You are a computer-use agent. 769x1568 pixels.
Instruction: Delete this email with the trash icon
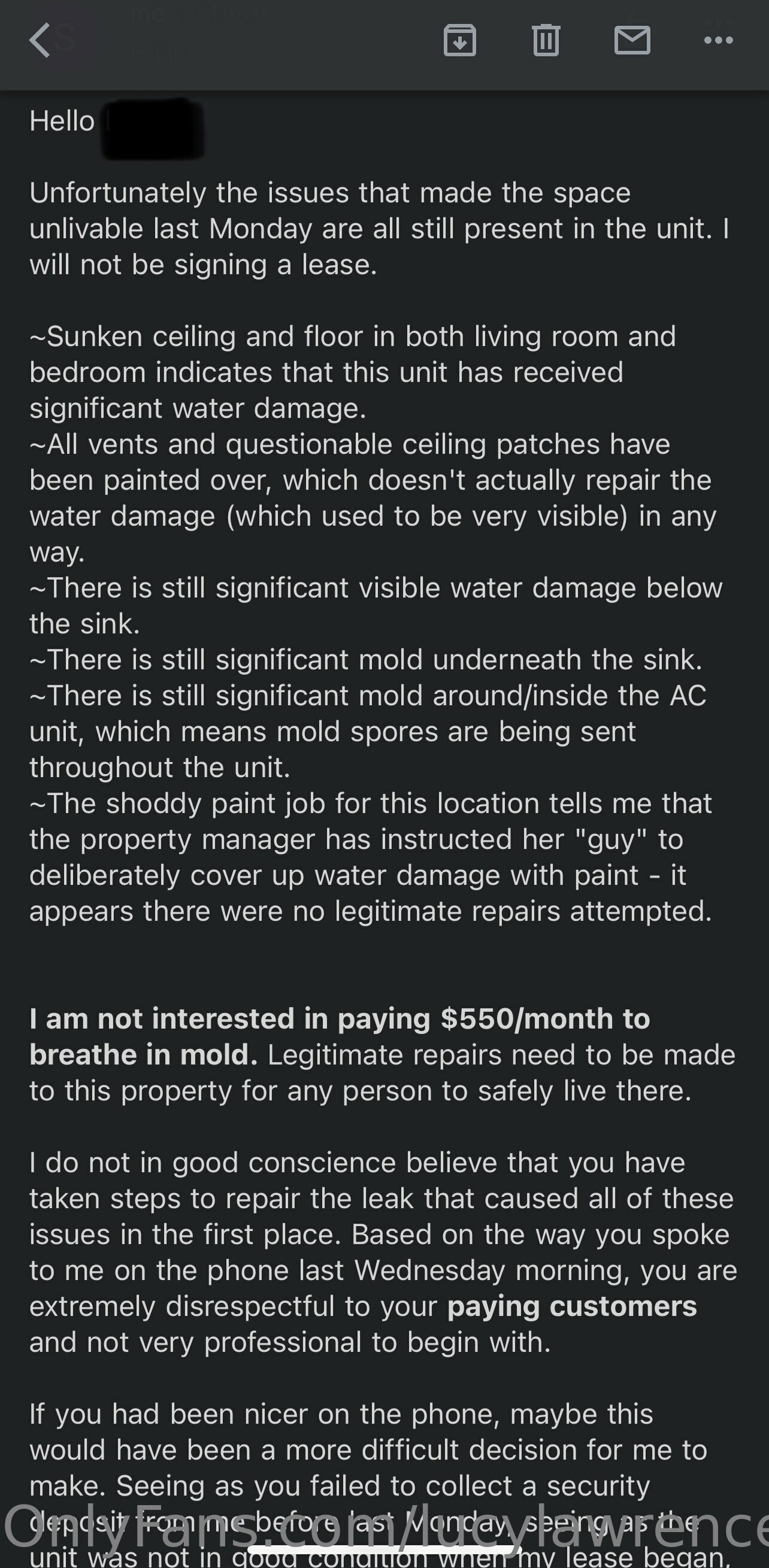tap(546, 41)
